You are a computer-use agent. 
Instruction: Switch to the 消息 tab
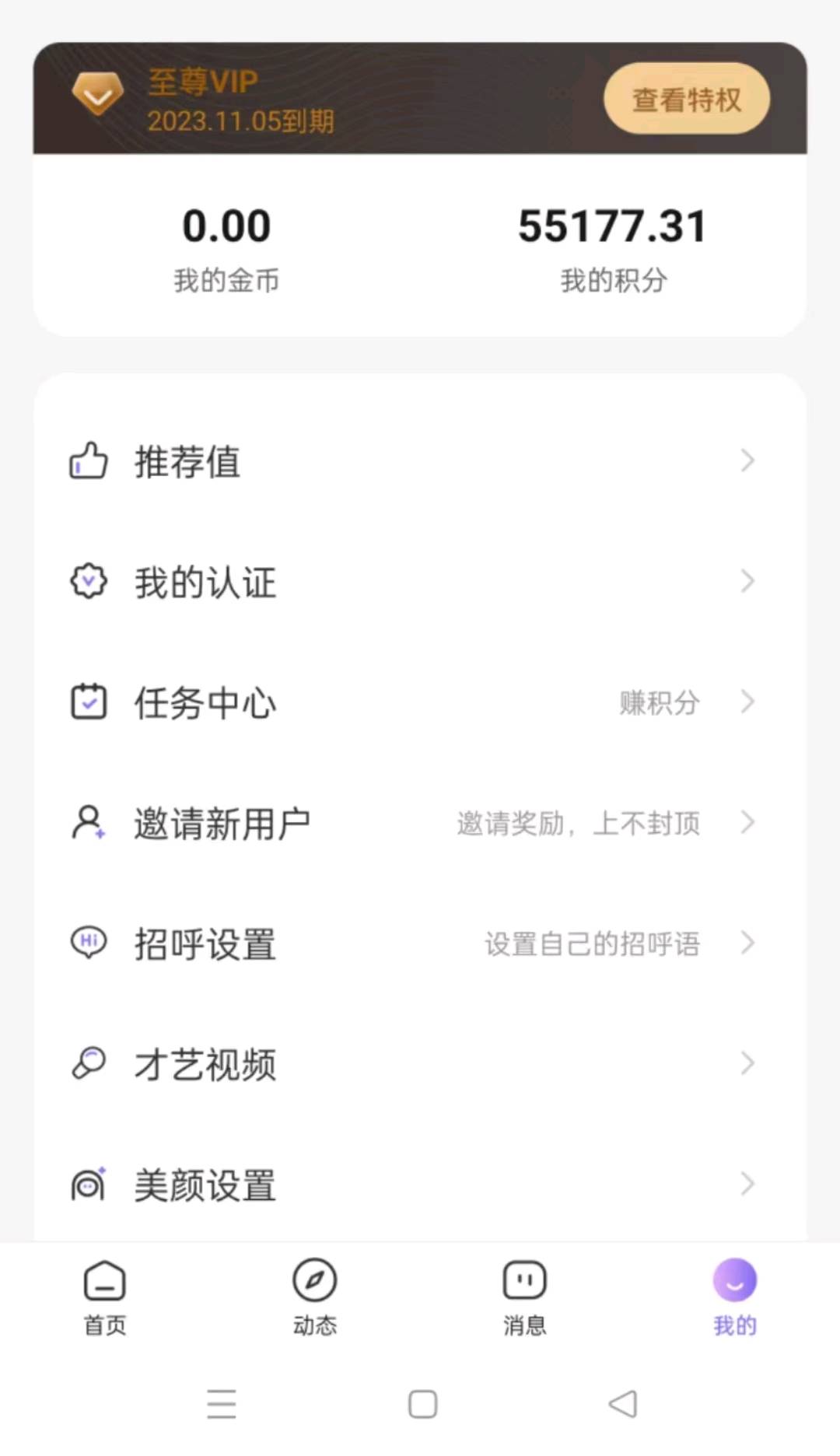click(x=525, y=1297)
